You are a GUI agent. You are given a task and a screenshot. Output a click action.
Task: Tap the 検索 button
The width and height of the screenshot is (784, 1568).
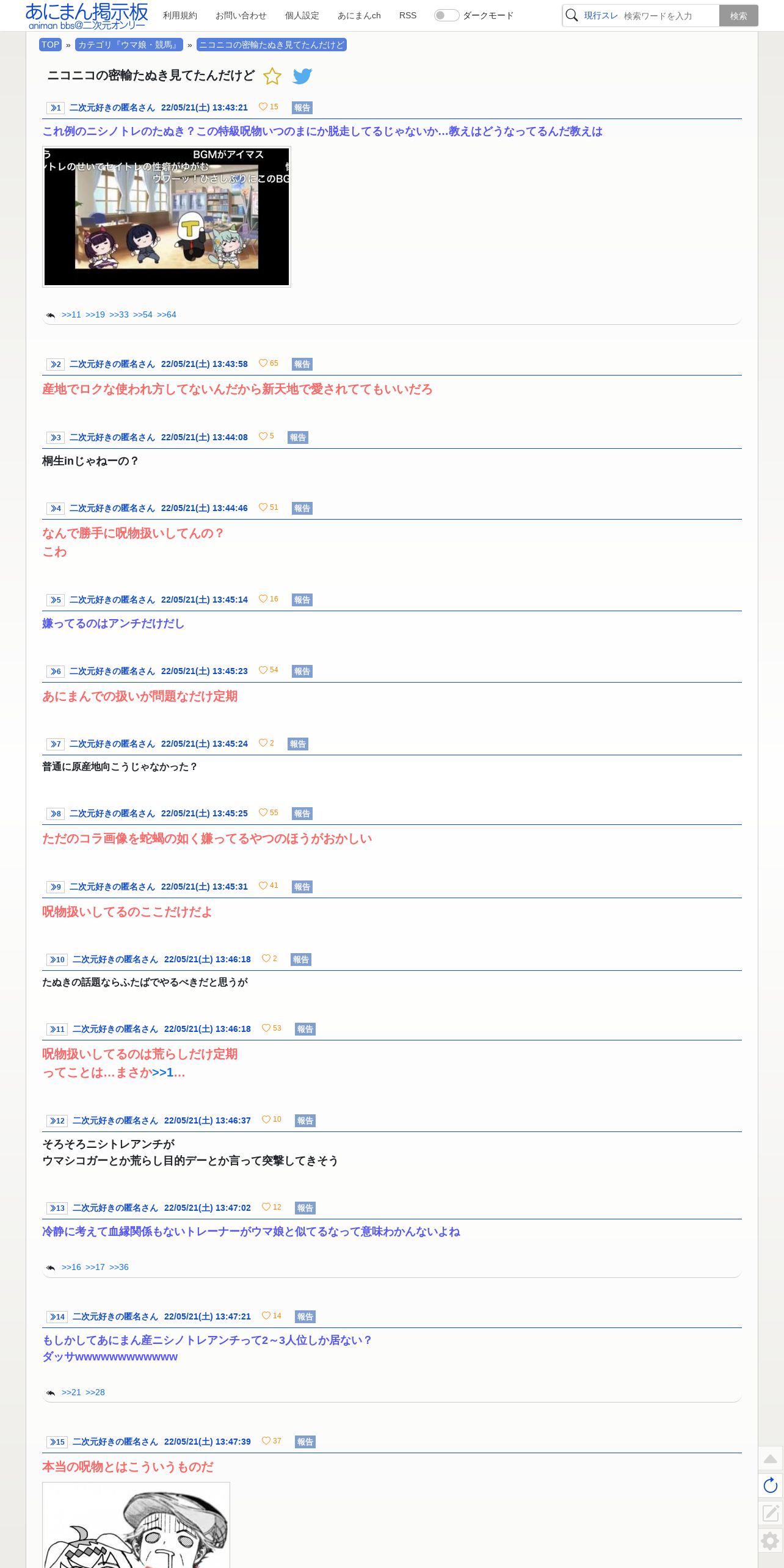tap(738, 16)
